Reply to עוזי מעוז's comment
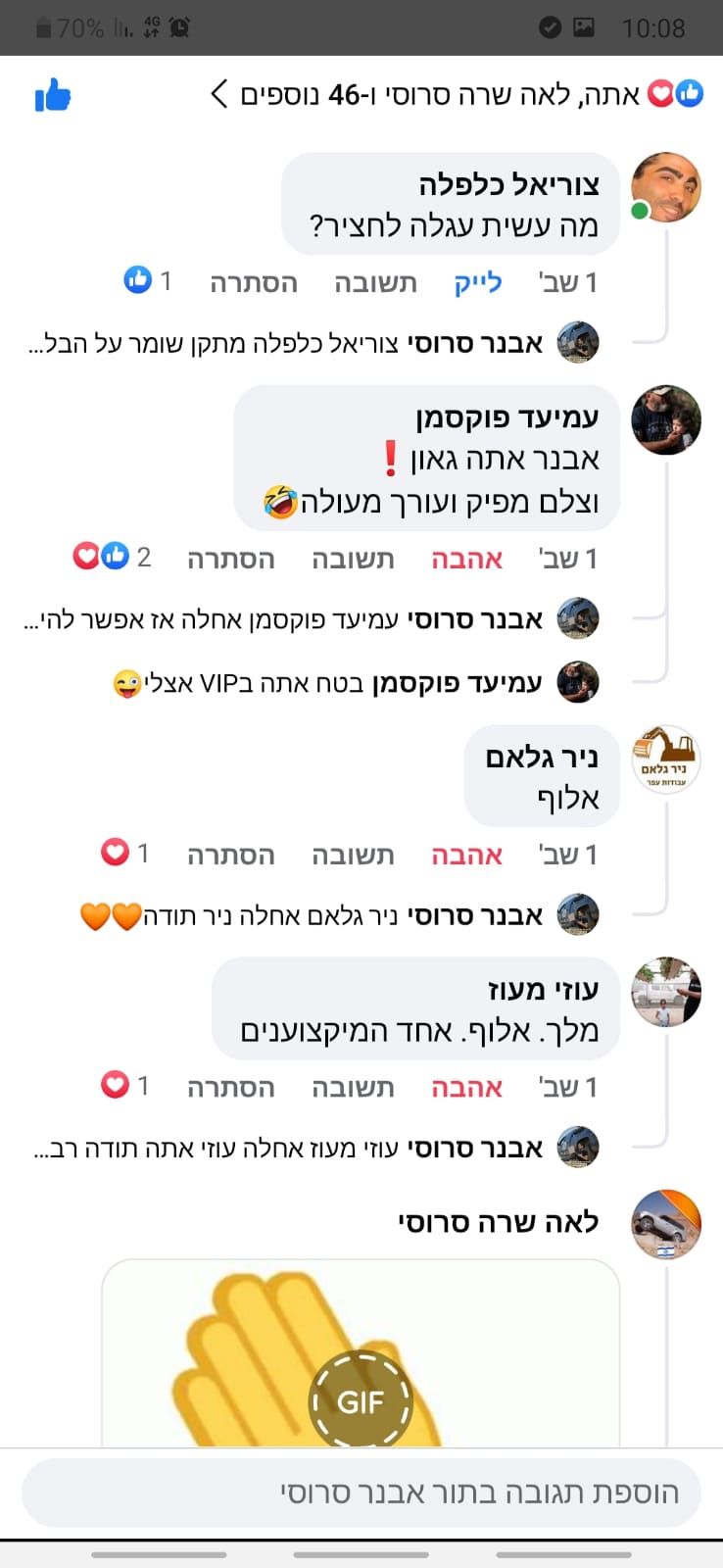Image resolution: width=723 pixels, height=1568 pixels. click(x=353, y=1088)
